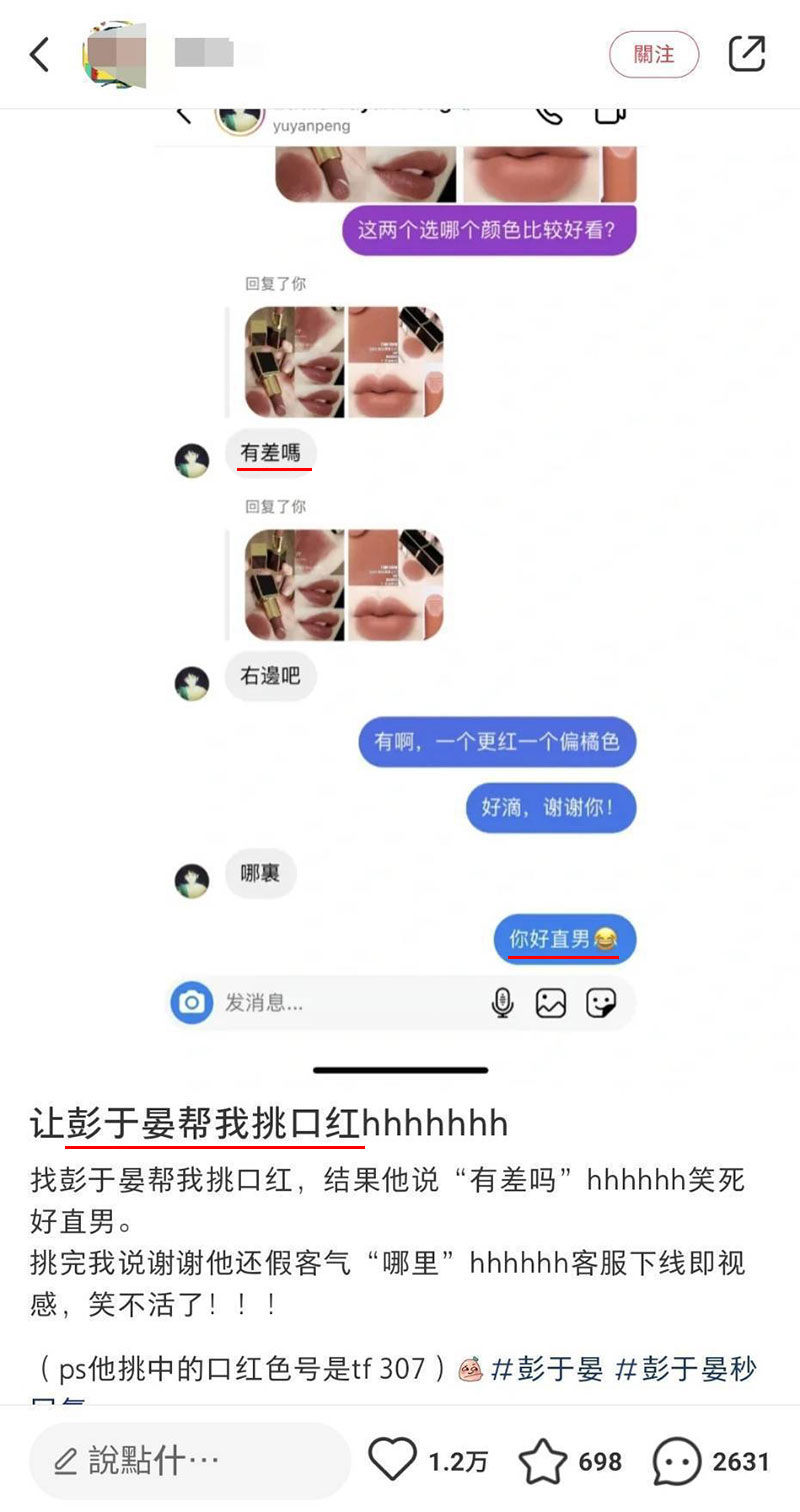This screenshot has height=1512, width=800.
Task: Share this post
Action: coord(747,54)
